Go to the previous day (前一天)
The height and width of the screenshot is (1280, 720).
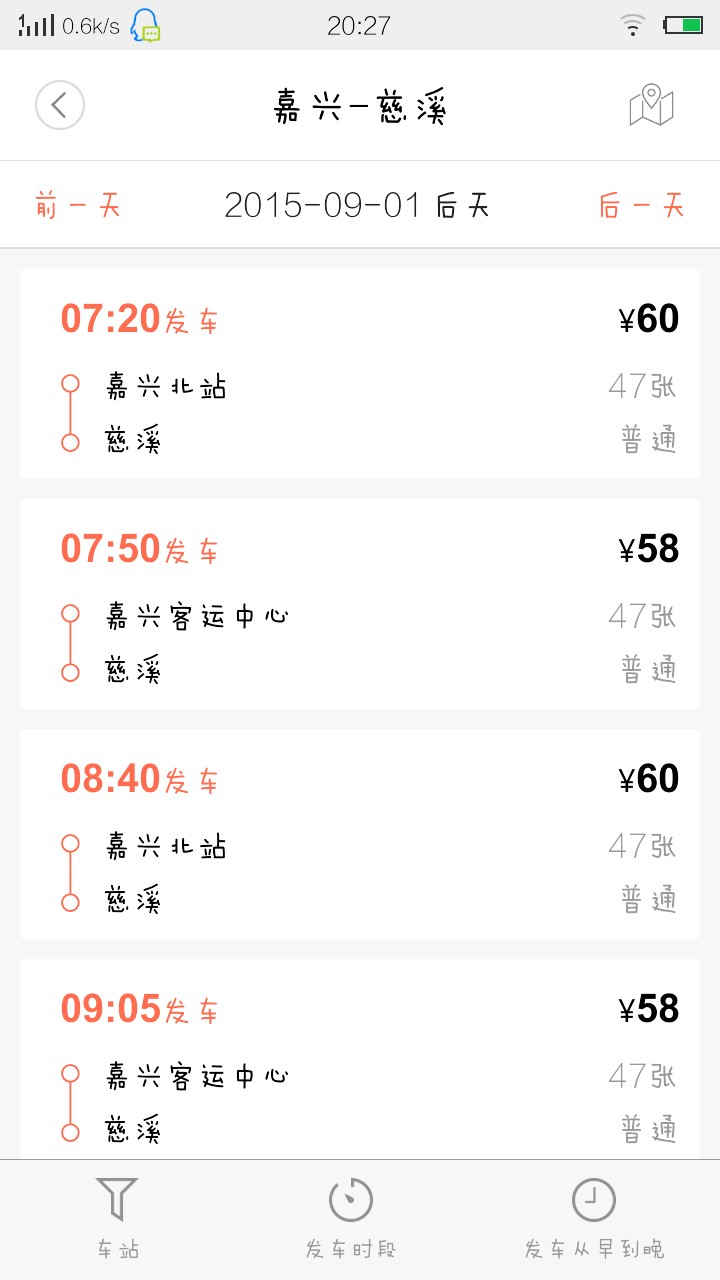pos(78,206)
